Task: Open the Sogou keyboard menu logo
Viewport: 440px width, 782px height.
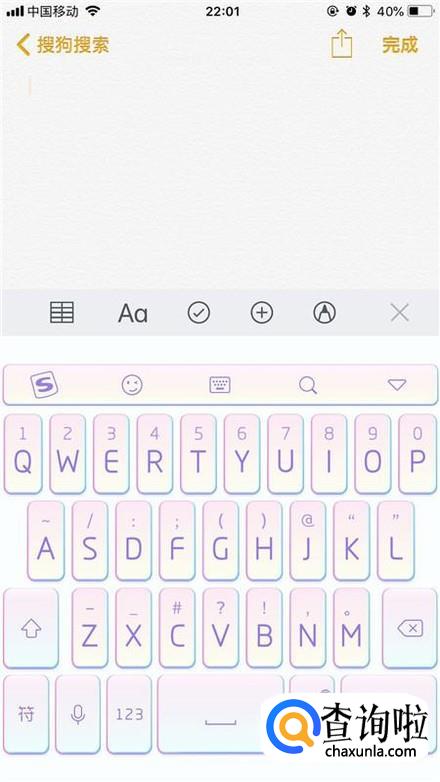Action: click(44, 385)
